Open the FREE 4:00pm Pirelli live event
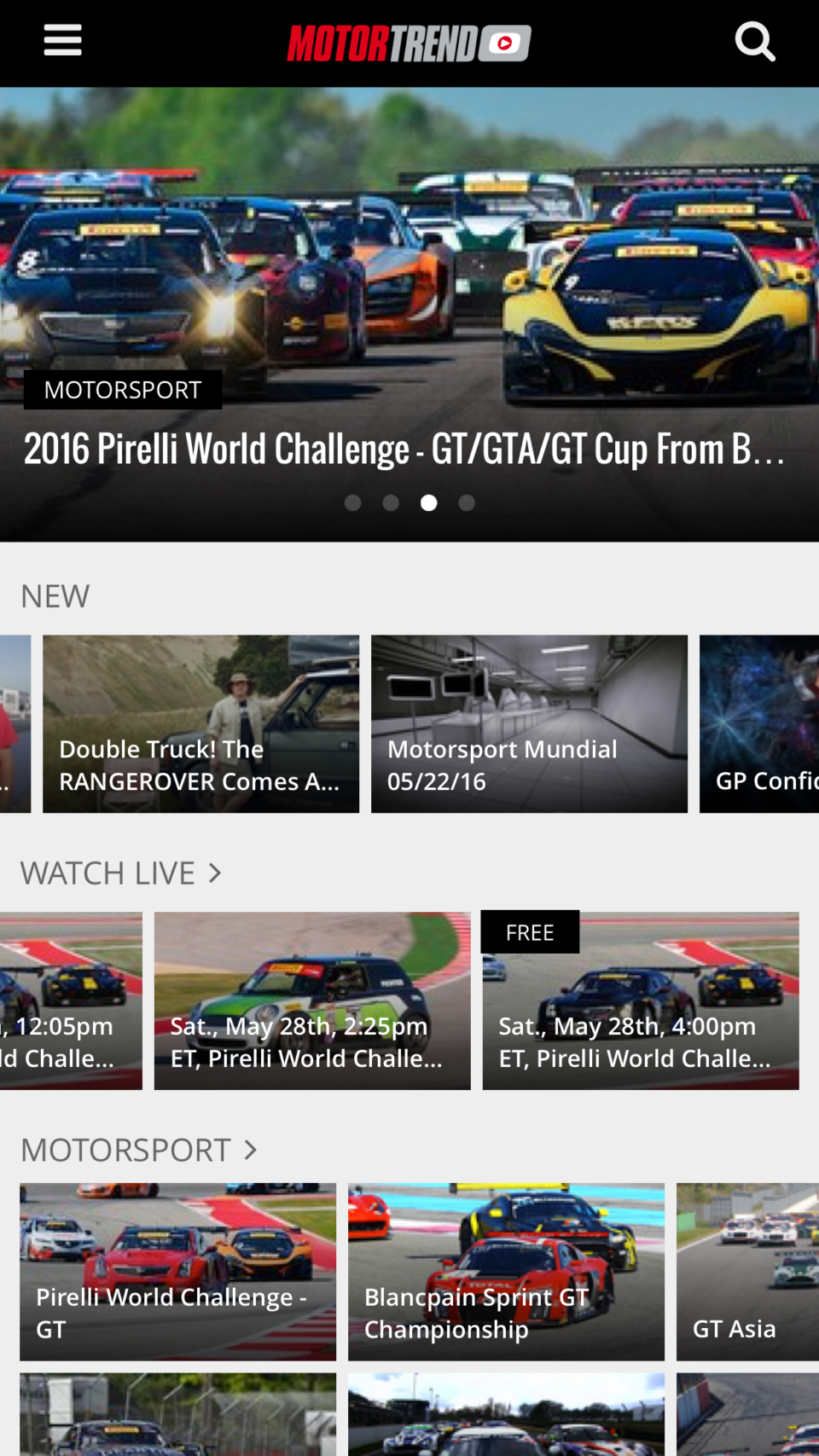Screen dimensions: 819x1456 tap(641, 1001)
